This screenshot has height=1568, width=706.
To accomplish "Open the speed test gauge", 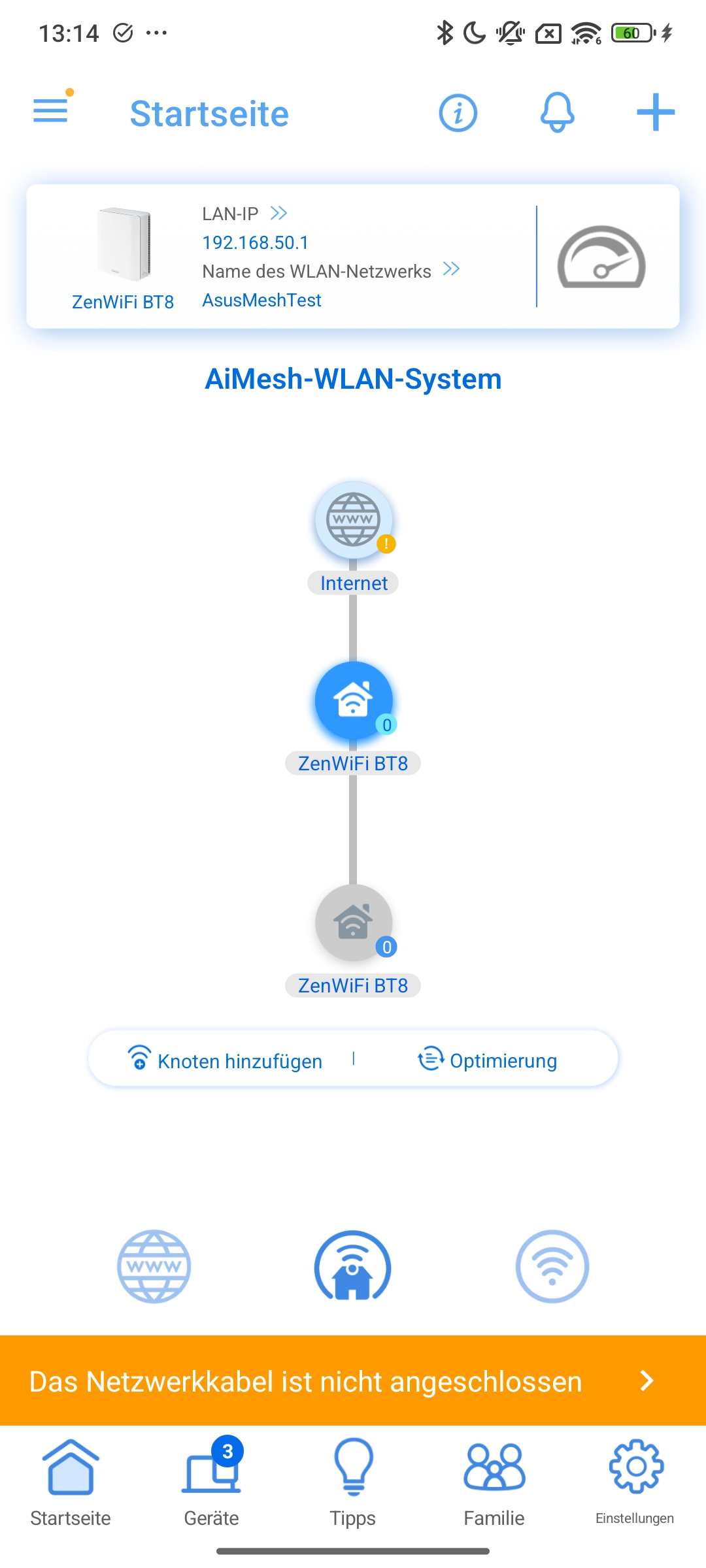I will [601, 257].
